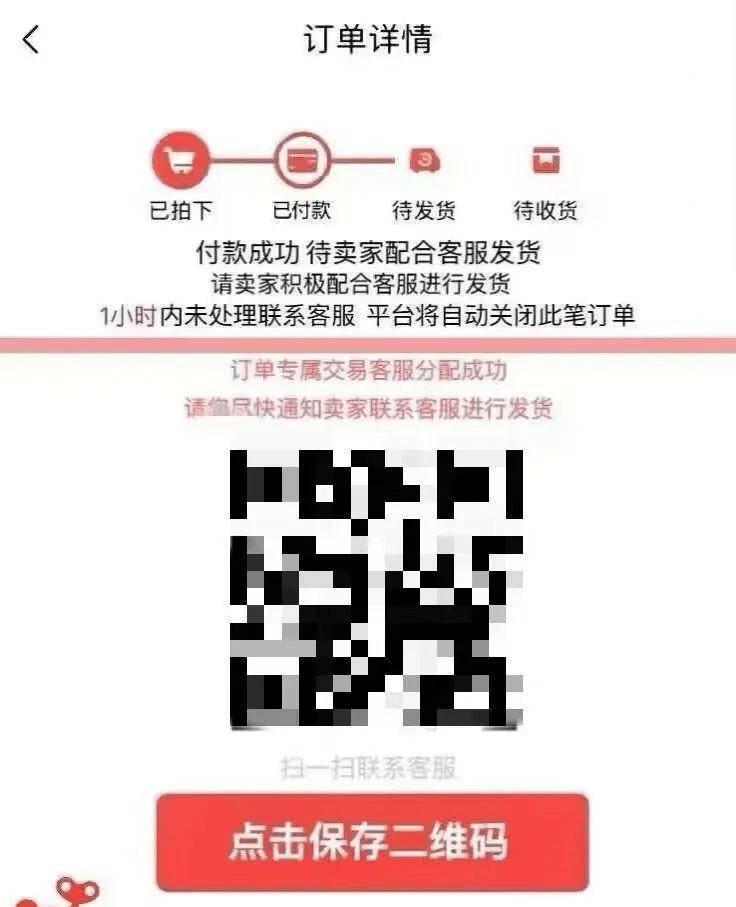Go back from the 订单详情 page
The width and height of the screenshot is (736, 907).
pos(31,40)
